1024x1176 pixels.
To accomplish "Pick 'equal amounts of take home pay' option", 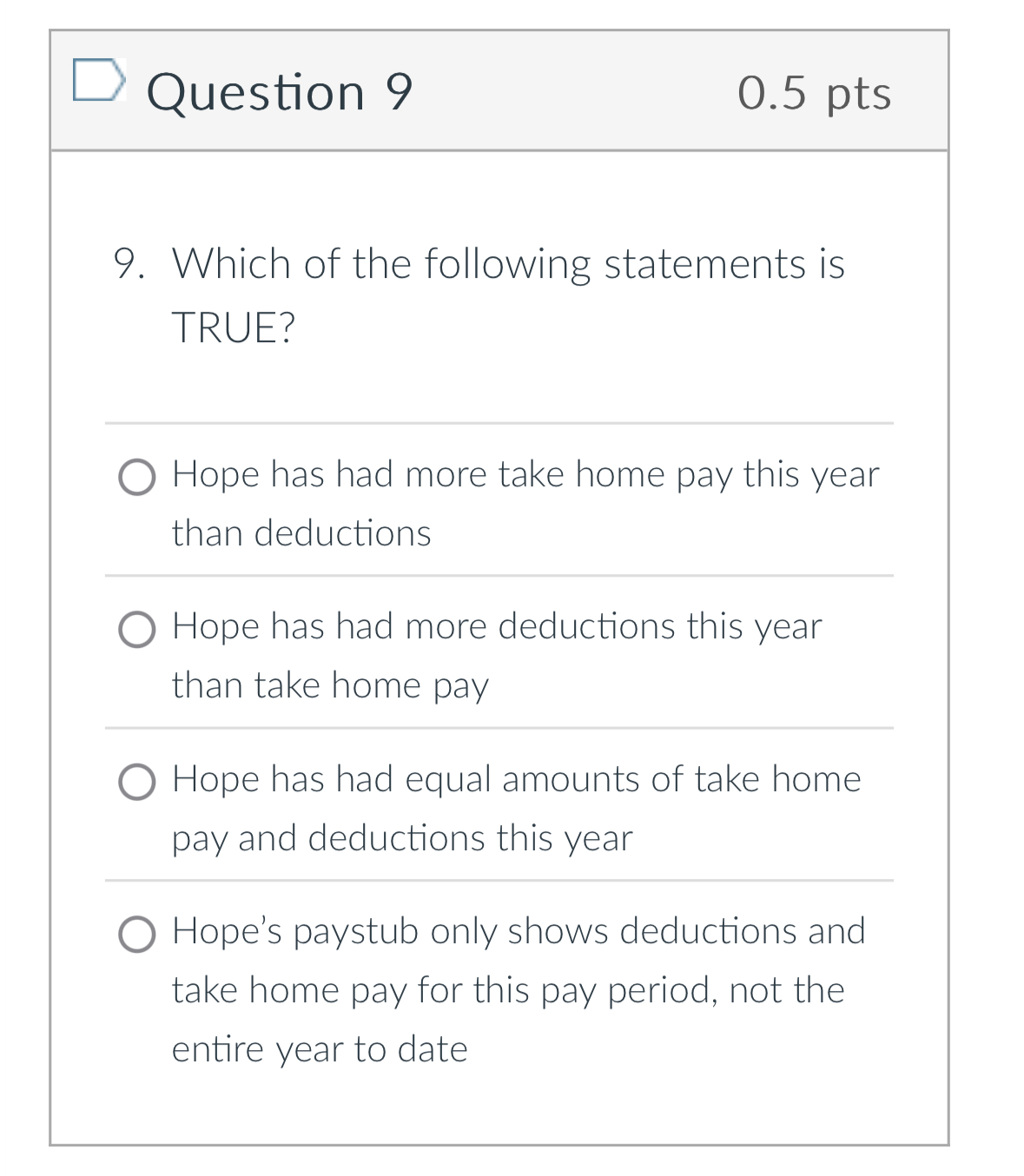I will point(137,782).
